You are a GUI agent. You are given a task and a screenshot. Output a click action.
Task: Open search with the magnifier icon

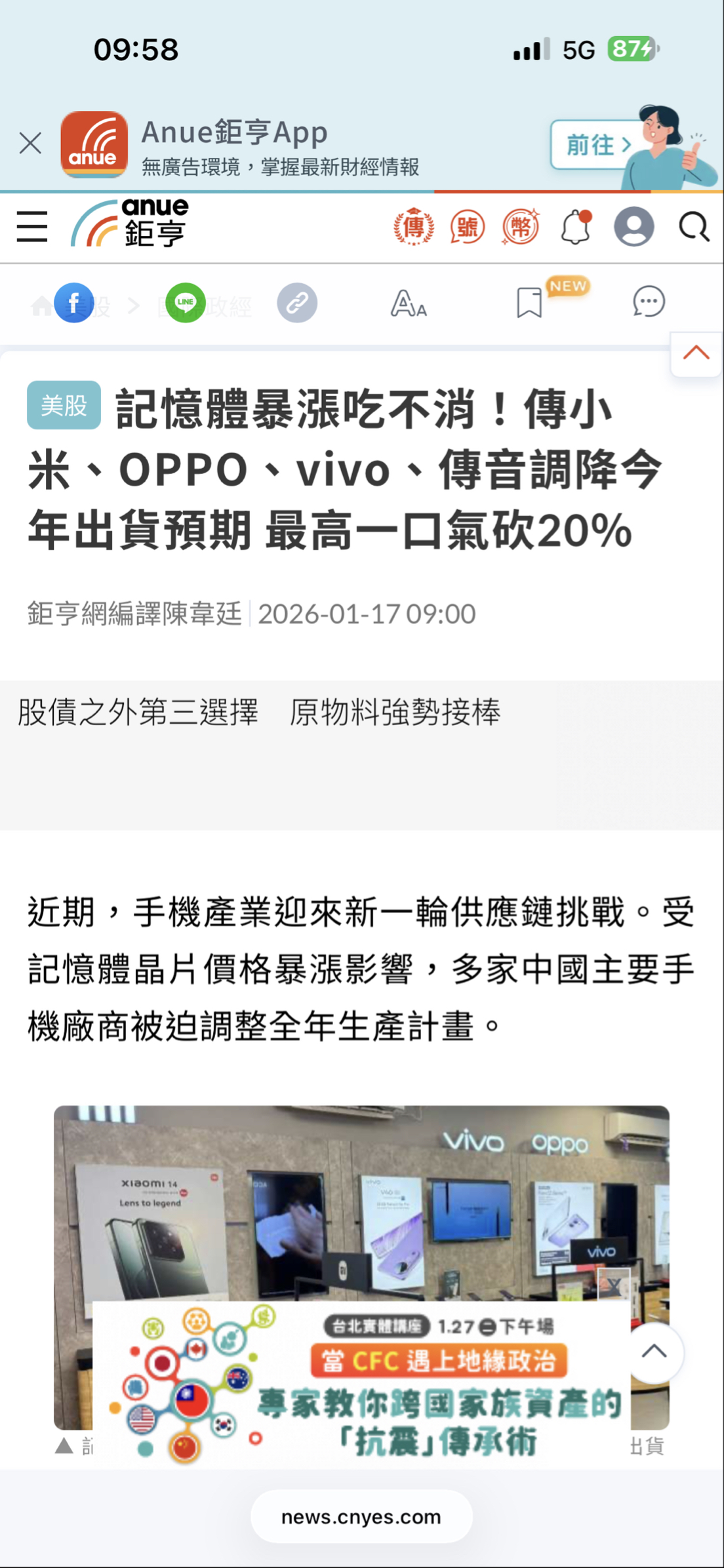(693, 227)
